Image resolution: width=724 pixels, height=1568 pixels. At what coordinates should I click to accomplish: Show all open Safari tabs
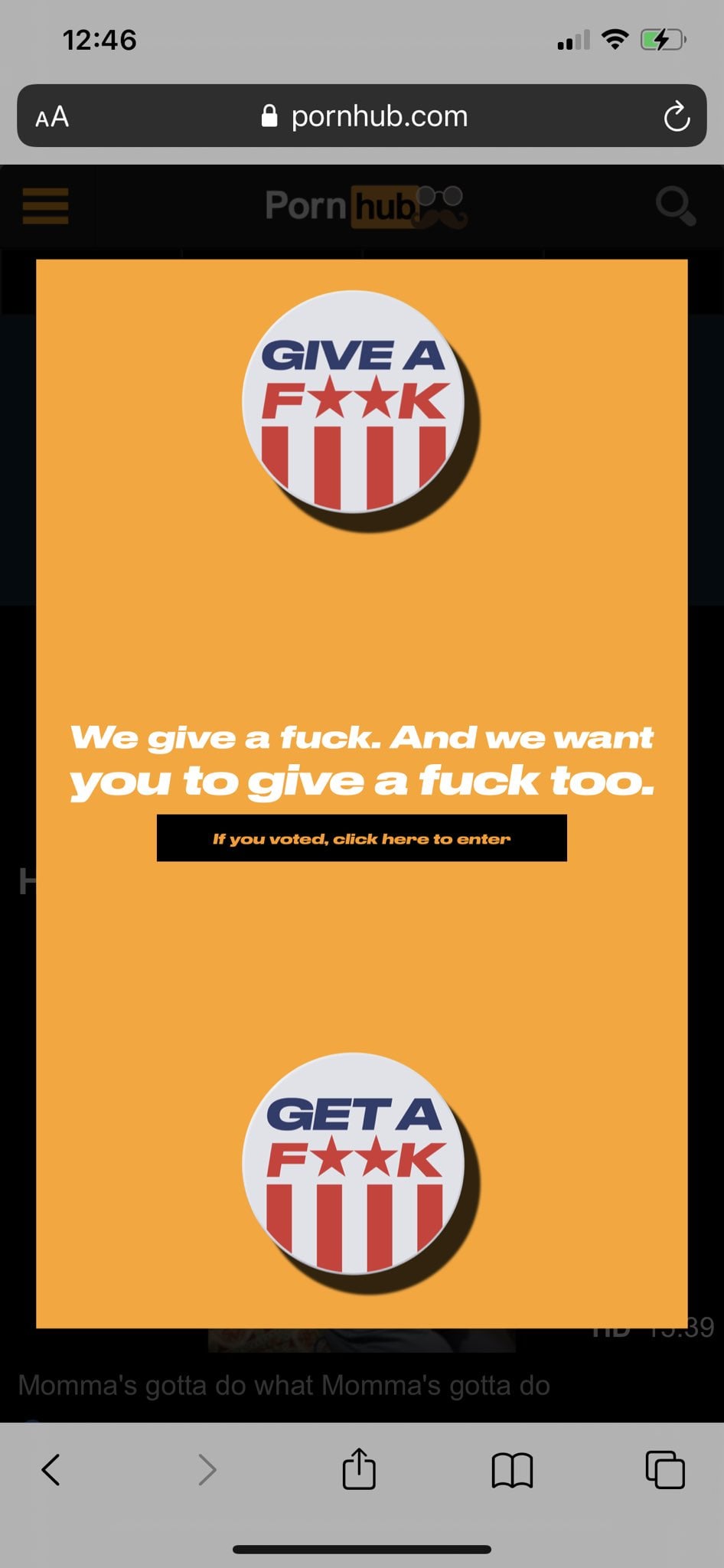665,1469
